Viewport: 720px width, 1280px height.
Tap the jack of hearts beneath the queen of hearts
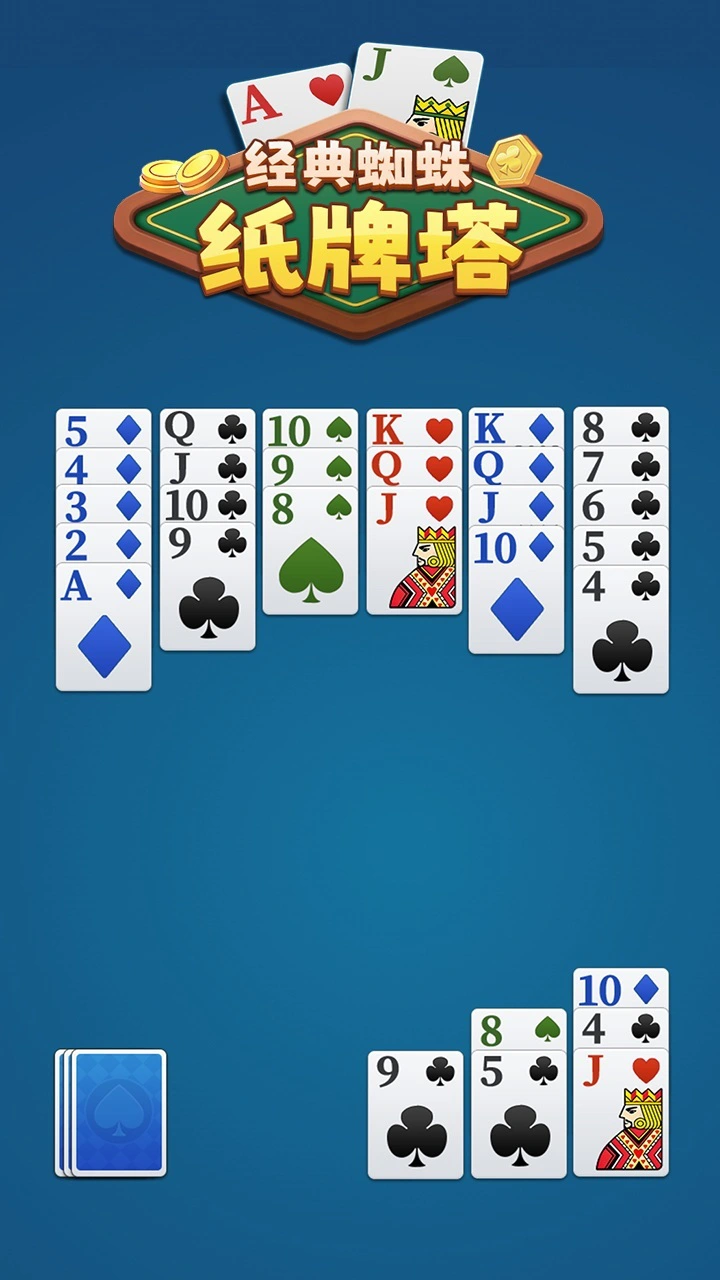(x=414, y=550)
